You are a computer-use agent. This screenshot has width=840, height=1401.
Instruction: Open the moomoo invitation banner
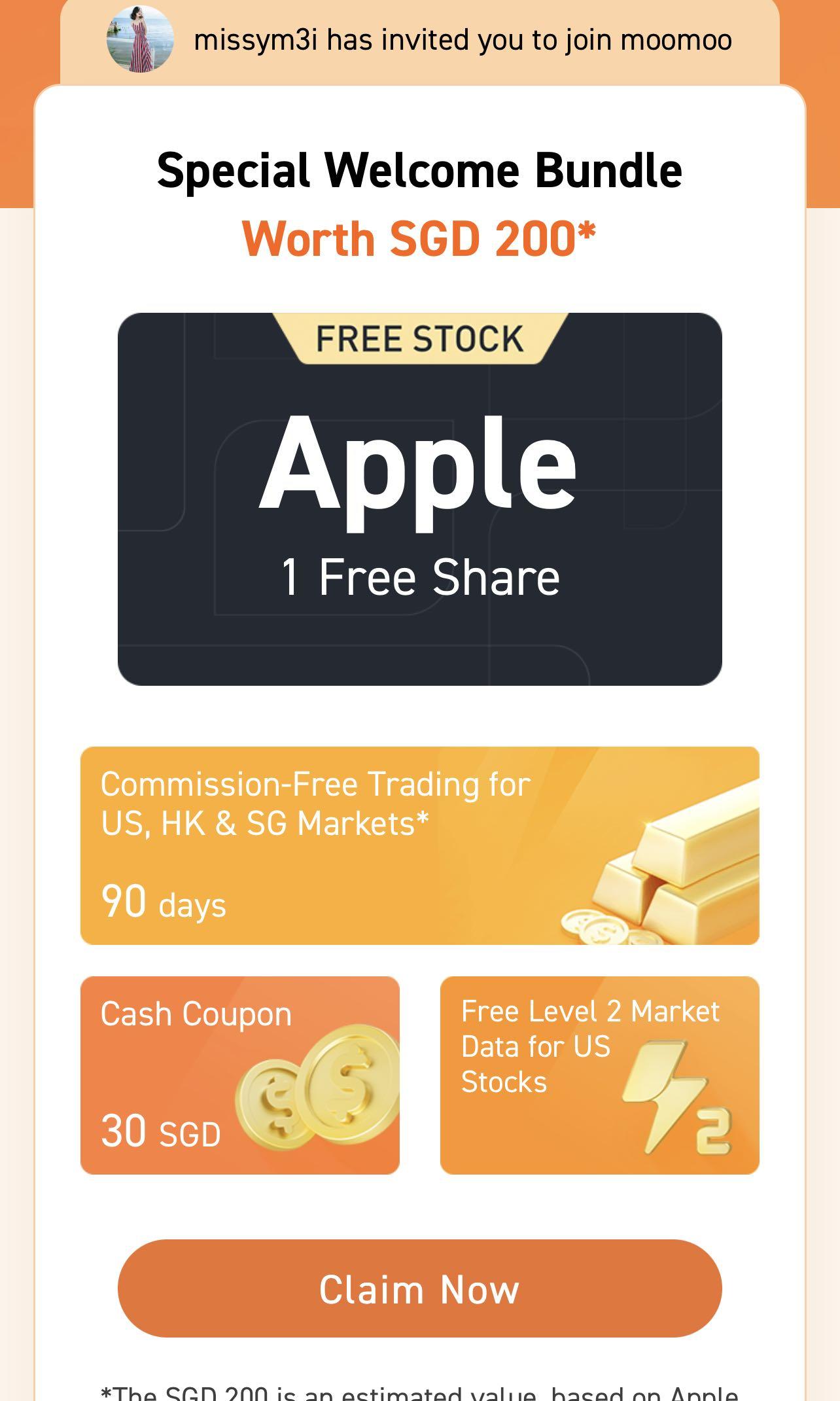419,41
